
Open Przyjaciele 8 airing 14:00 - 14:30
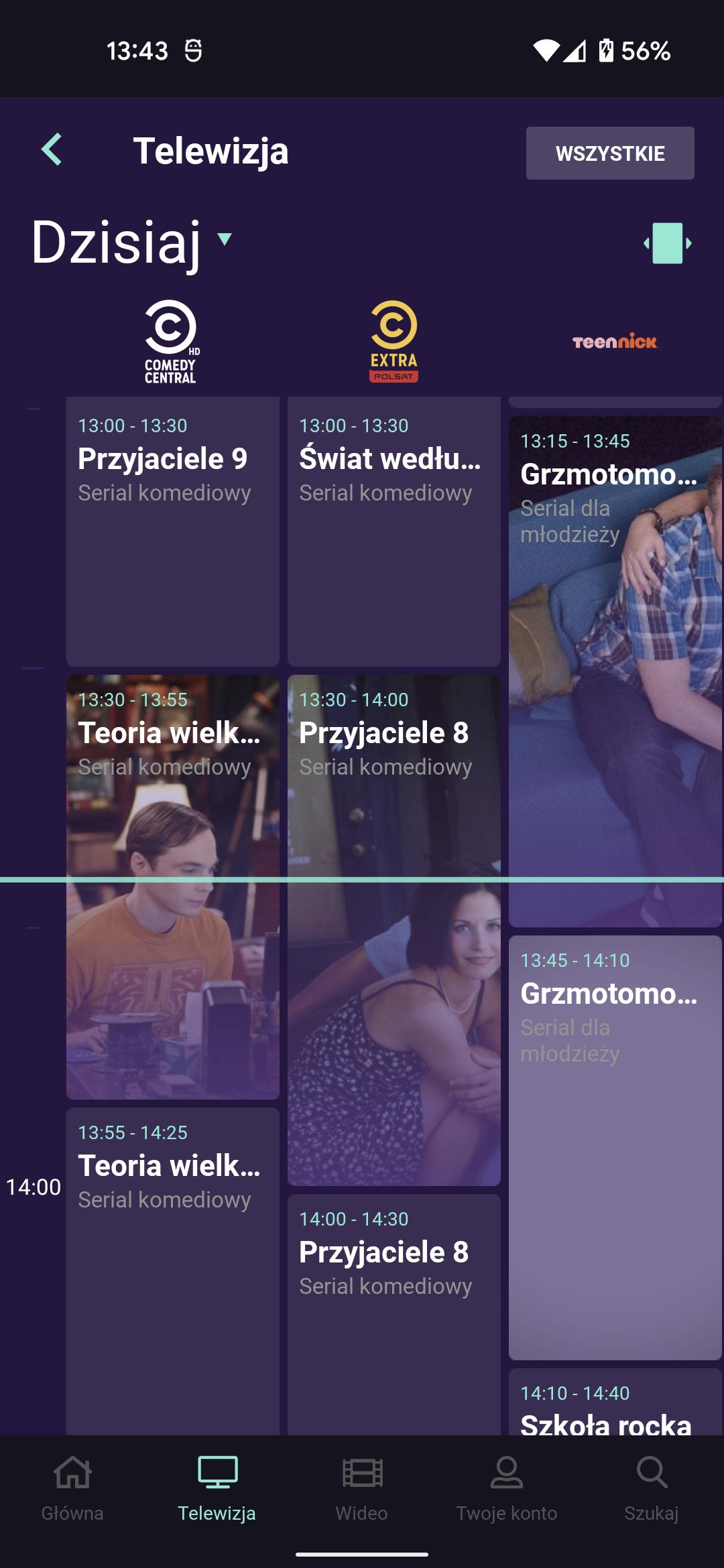click(394, 1313)
